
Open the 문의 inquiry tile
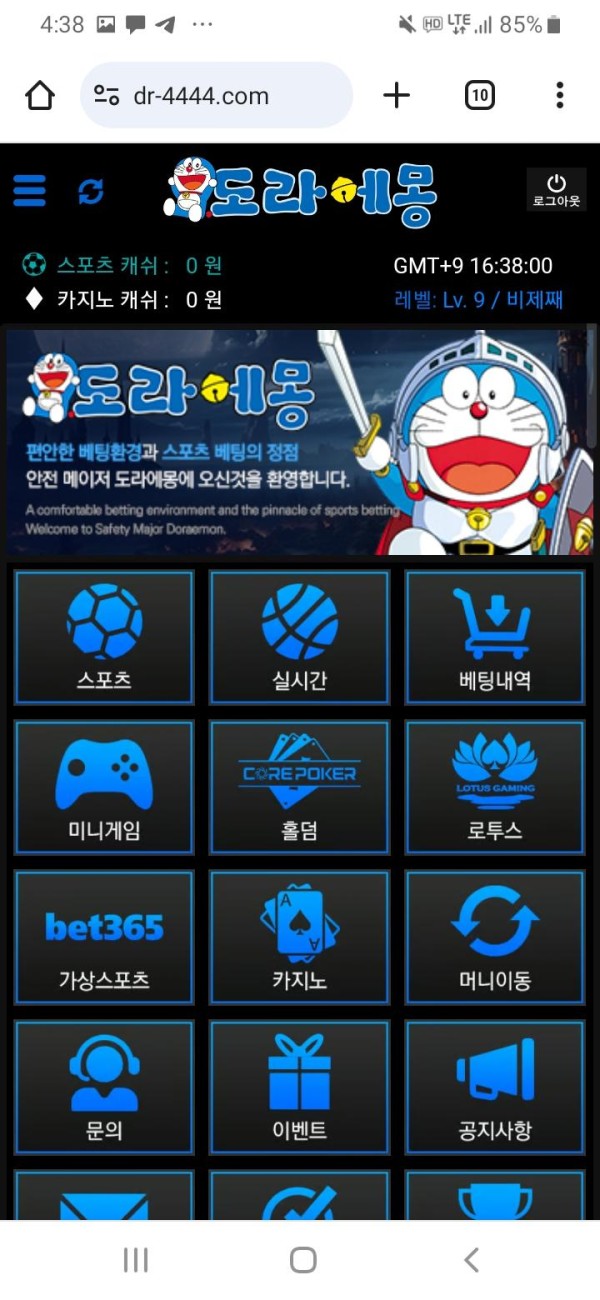(x=104, y=1087)
